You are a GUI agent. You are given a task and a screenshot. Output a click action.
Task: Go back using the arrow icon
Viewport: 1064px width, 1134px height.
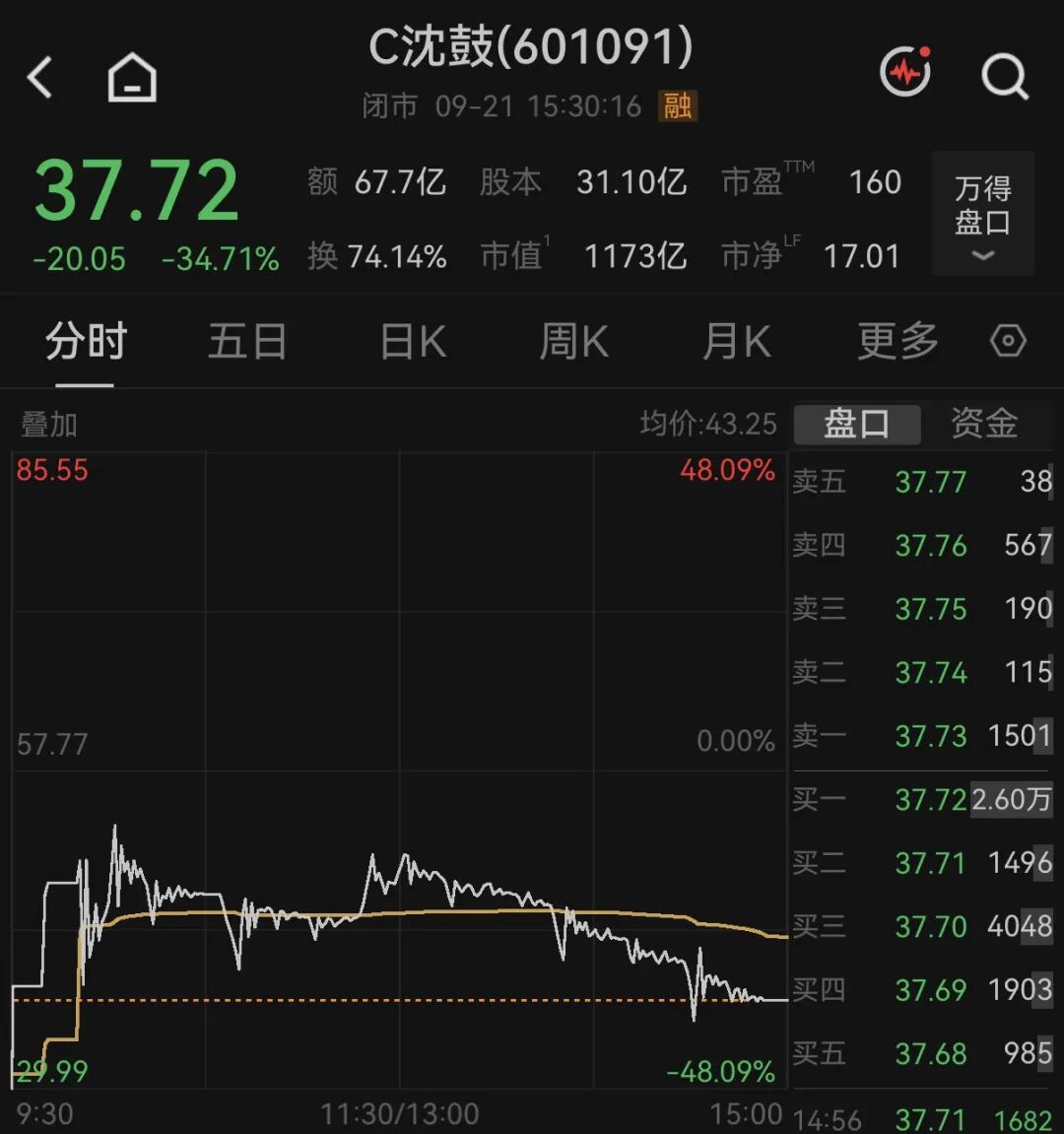click(39, 78)
